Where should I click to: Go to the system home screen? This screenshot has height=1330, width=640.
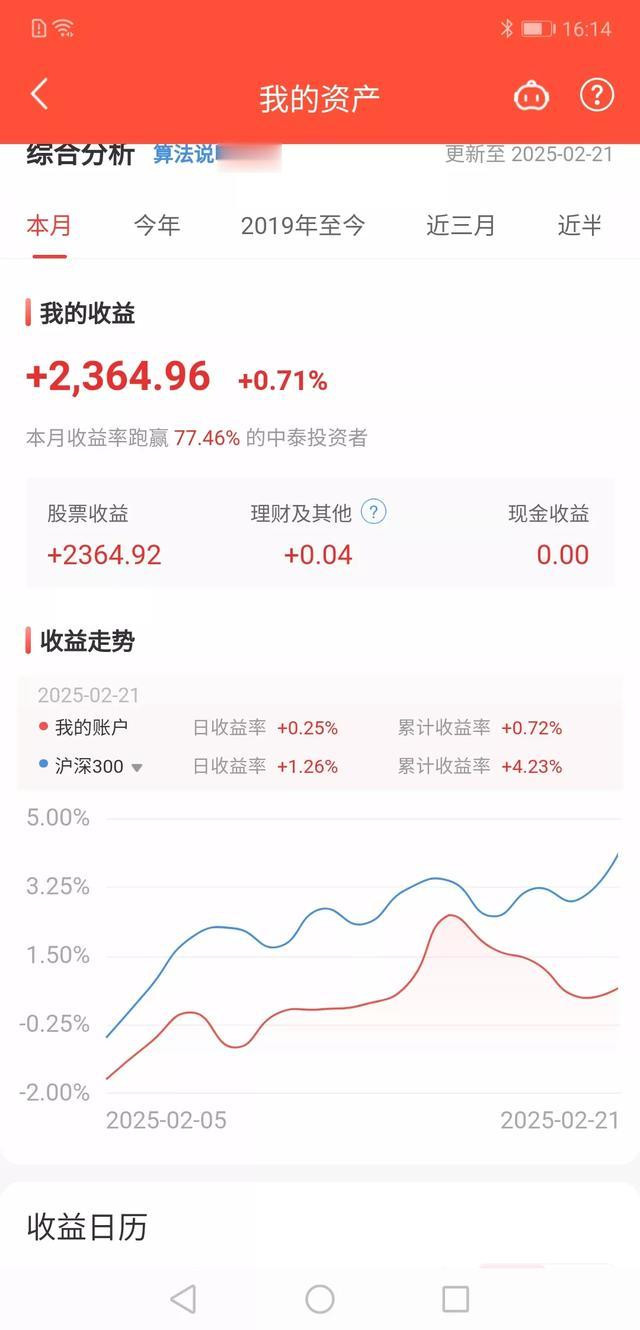320,1299
